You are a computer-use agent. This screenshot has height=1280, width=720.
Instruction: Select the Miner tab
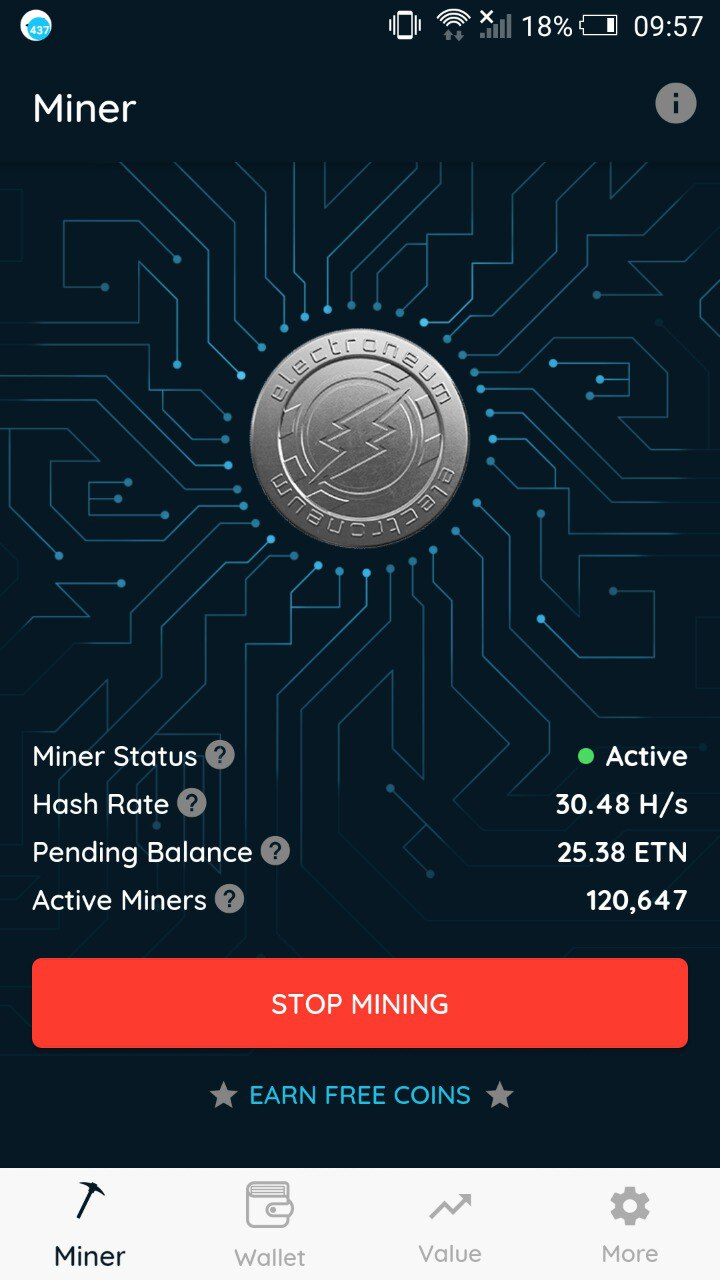(x=90, y=1224)
